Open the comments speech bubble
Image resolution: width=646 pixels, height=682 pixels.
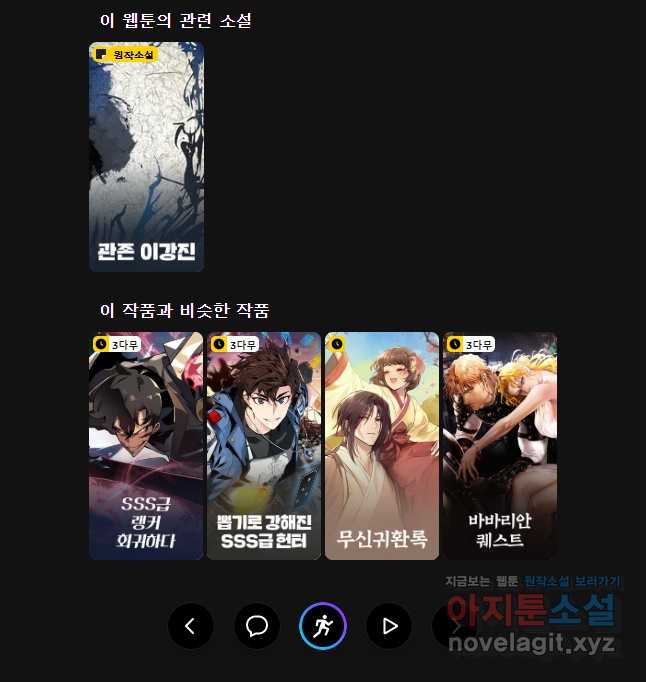(257, 627)
